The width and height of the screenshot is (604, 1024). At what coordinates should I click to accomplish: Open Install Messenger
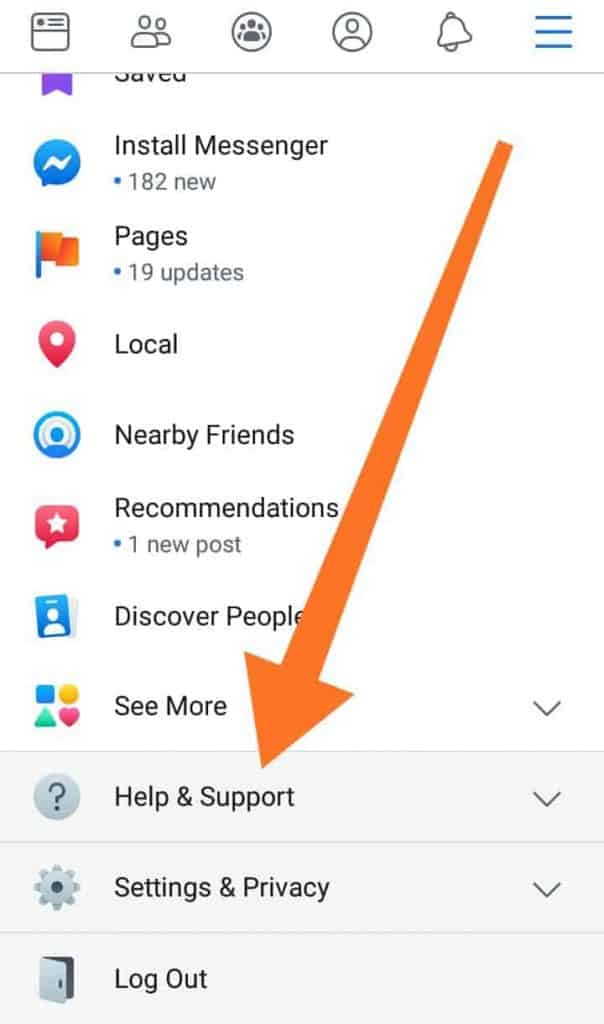pos(302,162)
